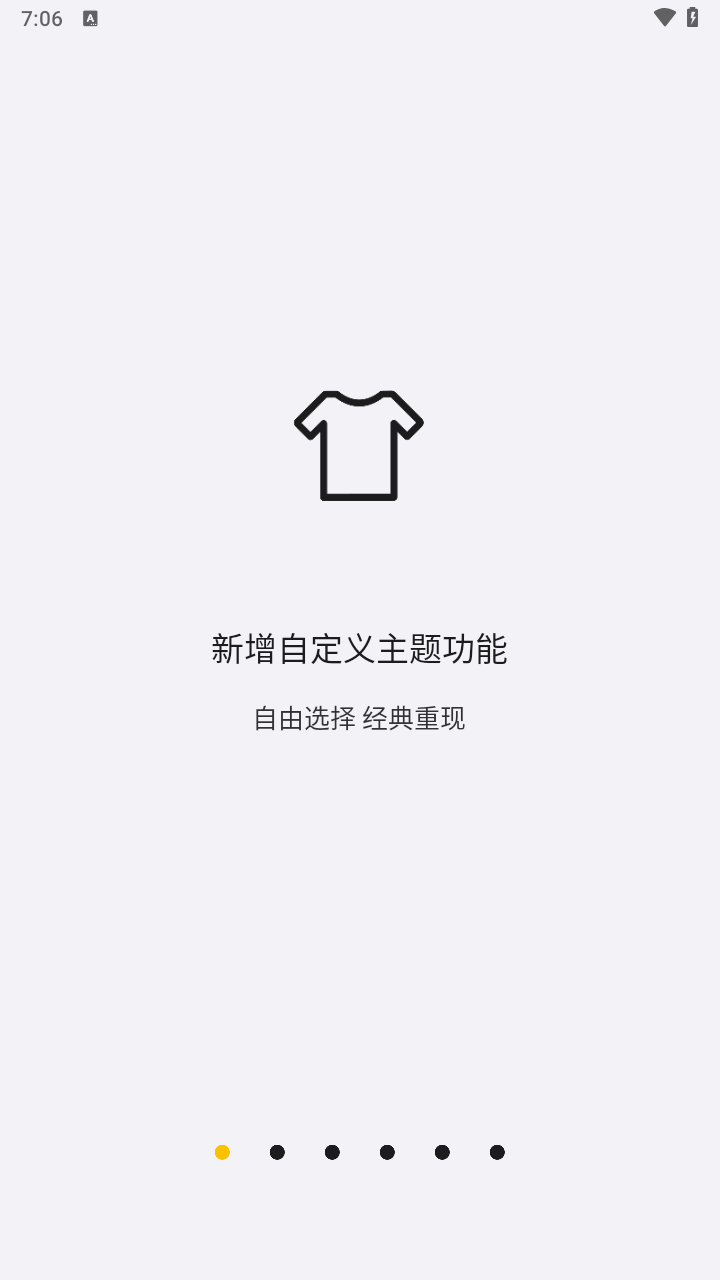This screenshot has height=1280, width=720.
Task: Jump to the second onboarding page dot
Action: [277, 1152]
